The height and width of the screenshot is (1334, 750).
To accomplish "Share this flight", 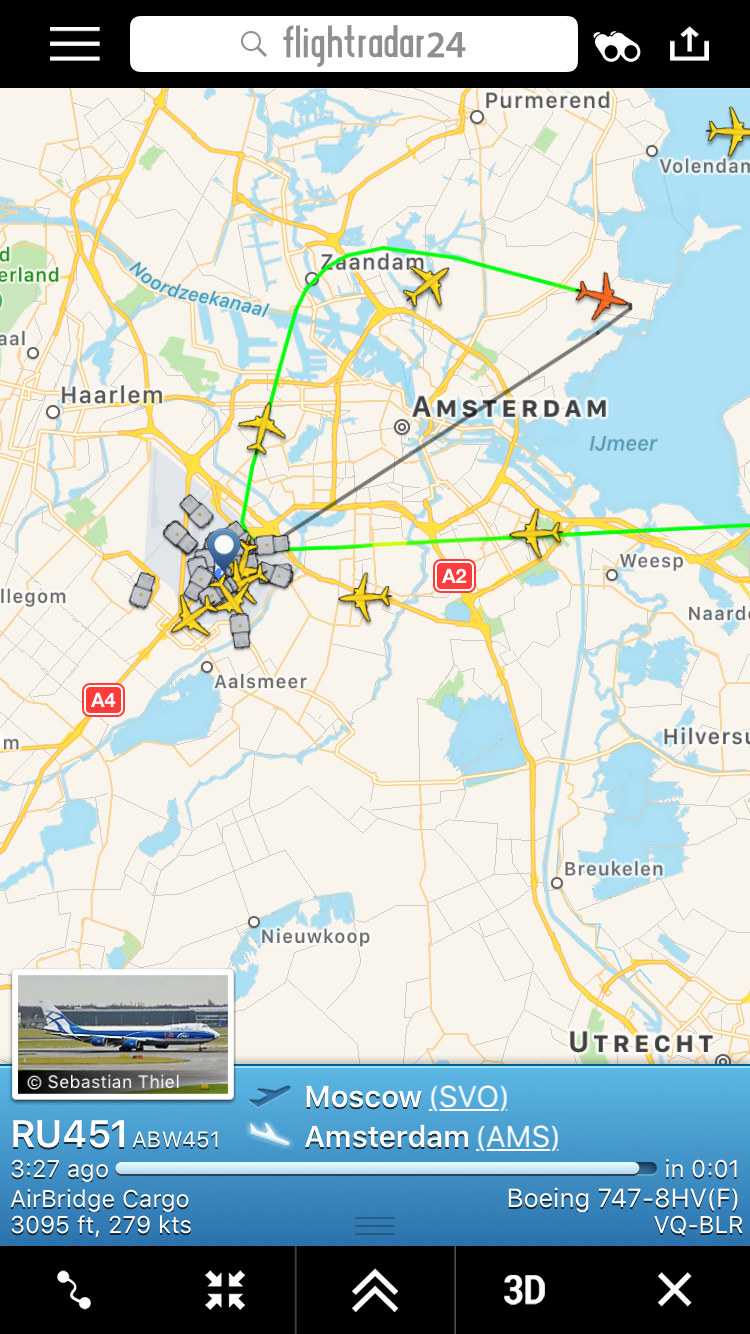I will tap(689, 45).
